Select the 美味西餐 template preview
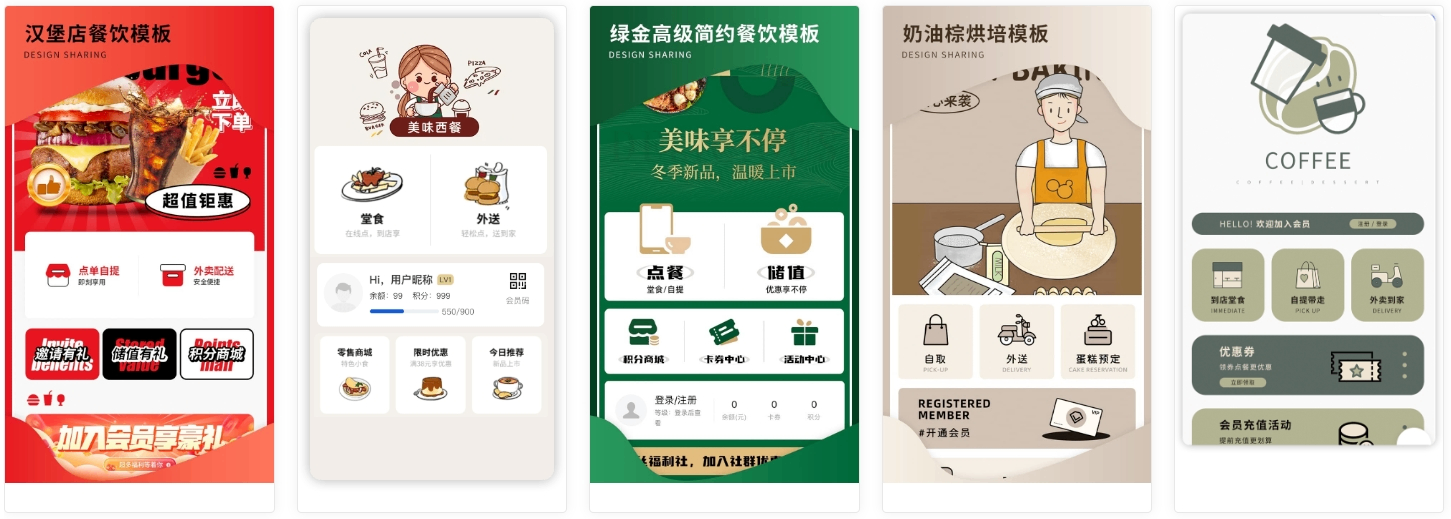Viewport: 1451px width, 519px height. [432, 248]
